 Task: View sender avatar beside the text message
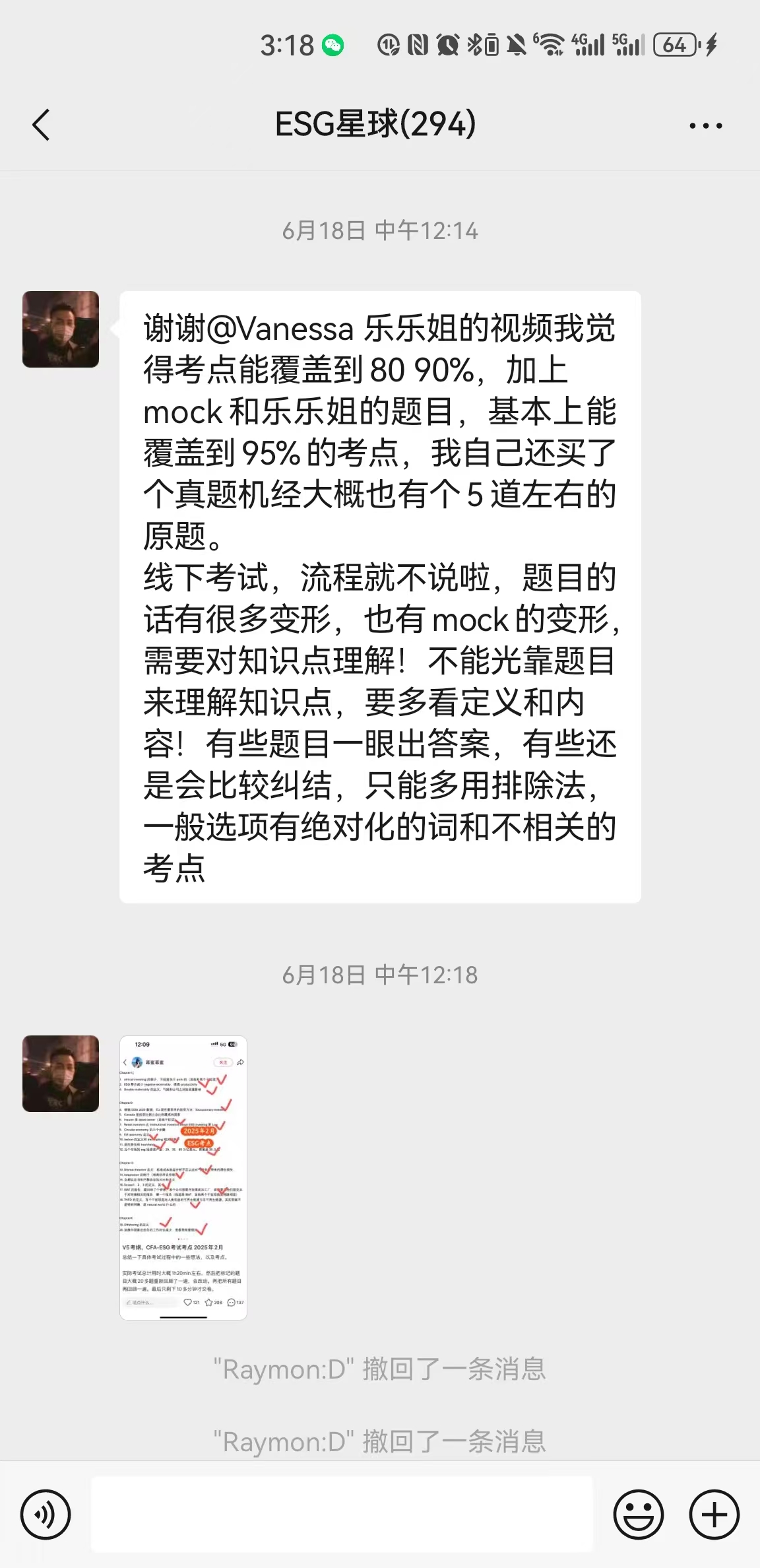61,329
